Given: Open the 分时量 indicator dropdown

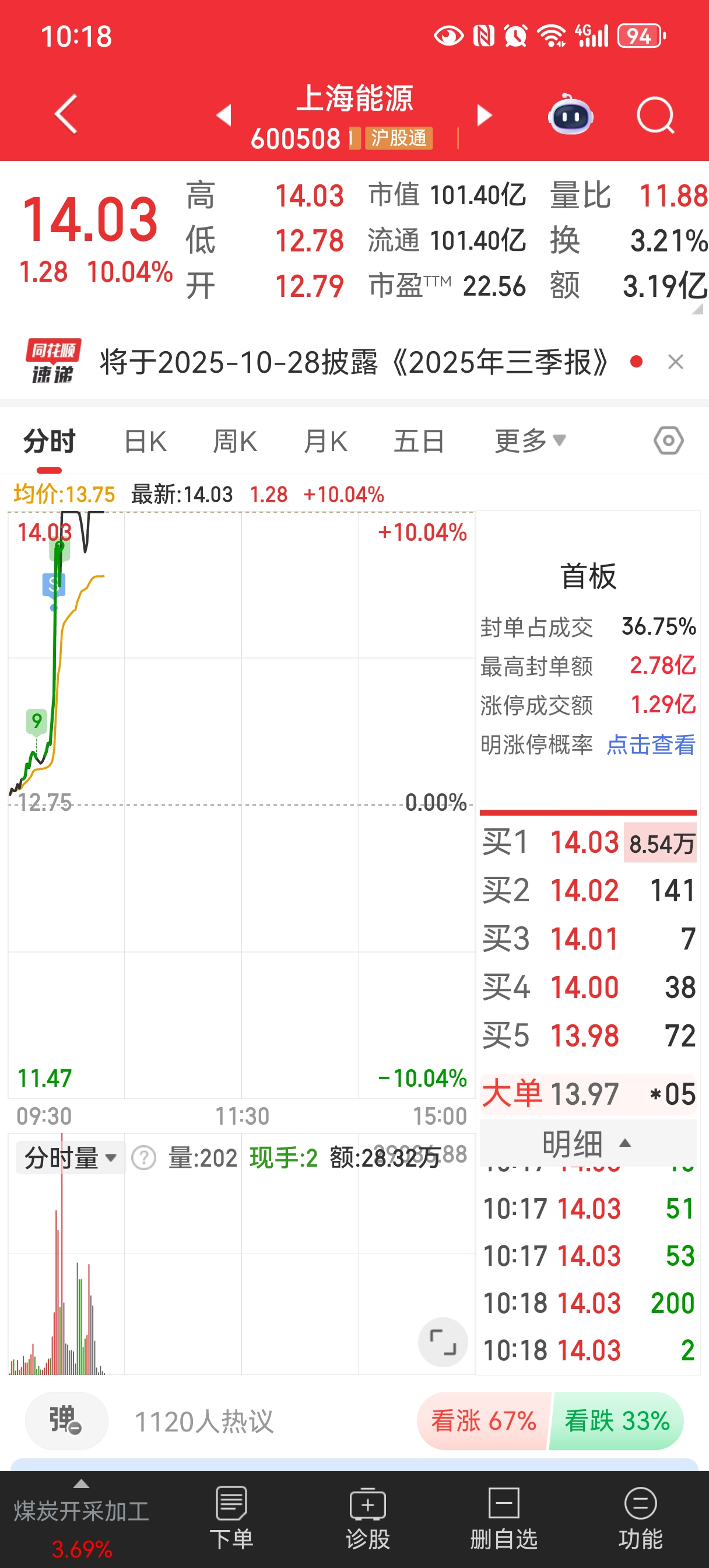Looking at the screenshot, I should (x=69, y=1157).
